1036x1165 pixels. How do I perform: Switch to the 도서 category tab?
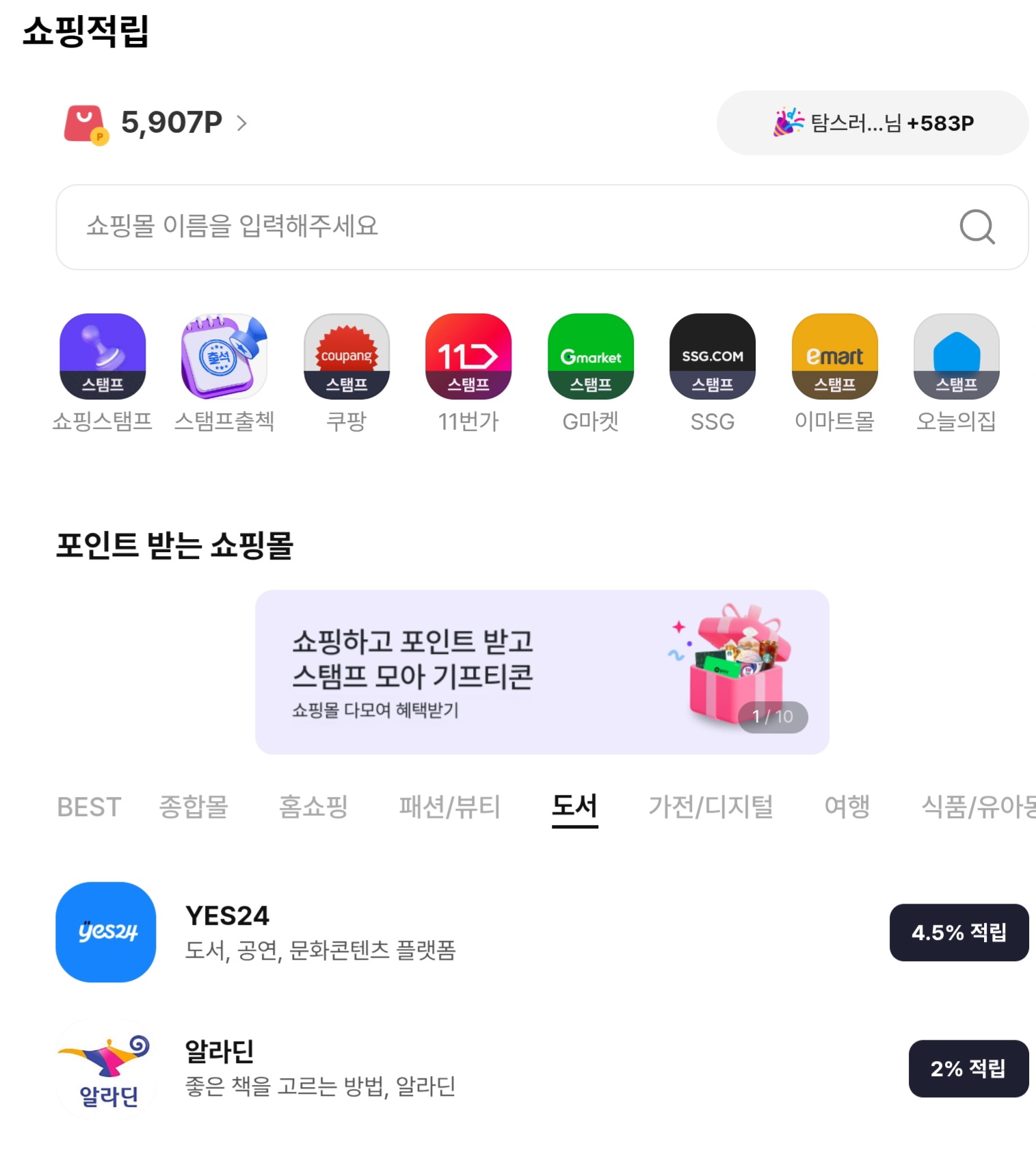575,808
